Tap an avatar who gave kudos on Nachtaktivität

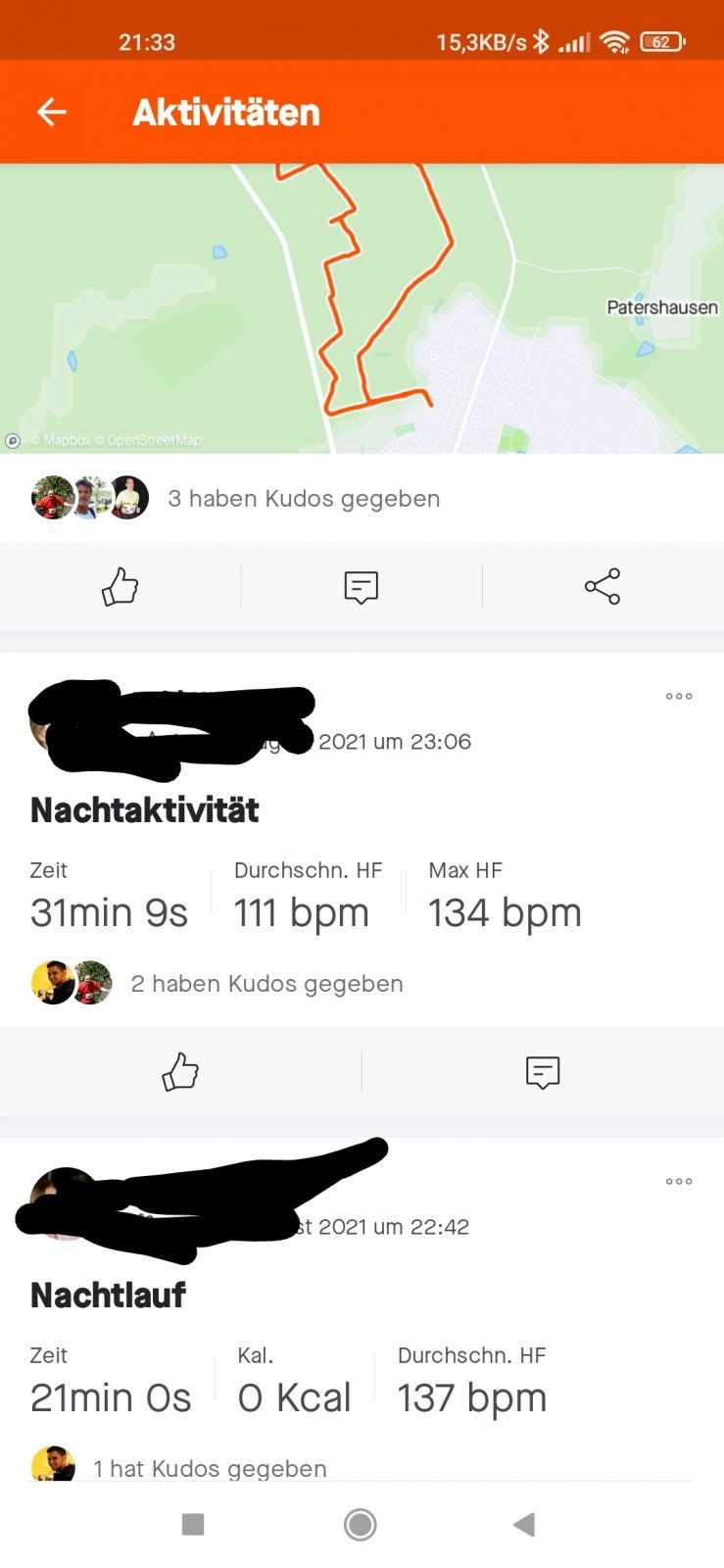[54, 982]
